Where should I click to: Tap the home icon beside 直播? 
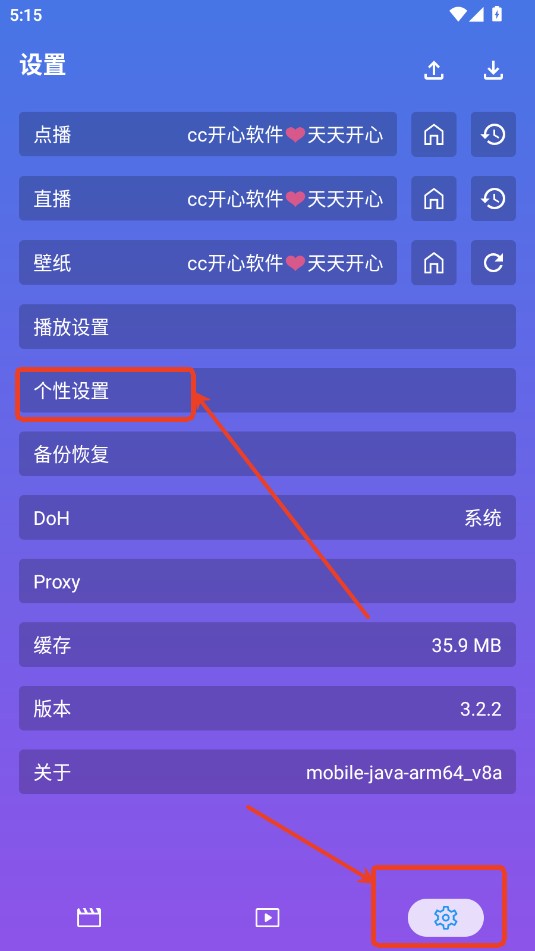click(434, 198)
